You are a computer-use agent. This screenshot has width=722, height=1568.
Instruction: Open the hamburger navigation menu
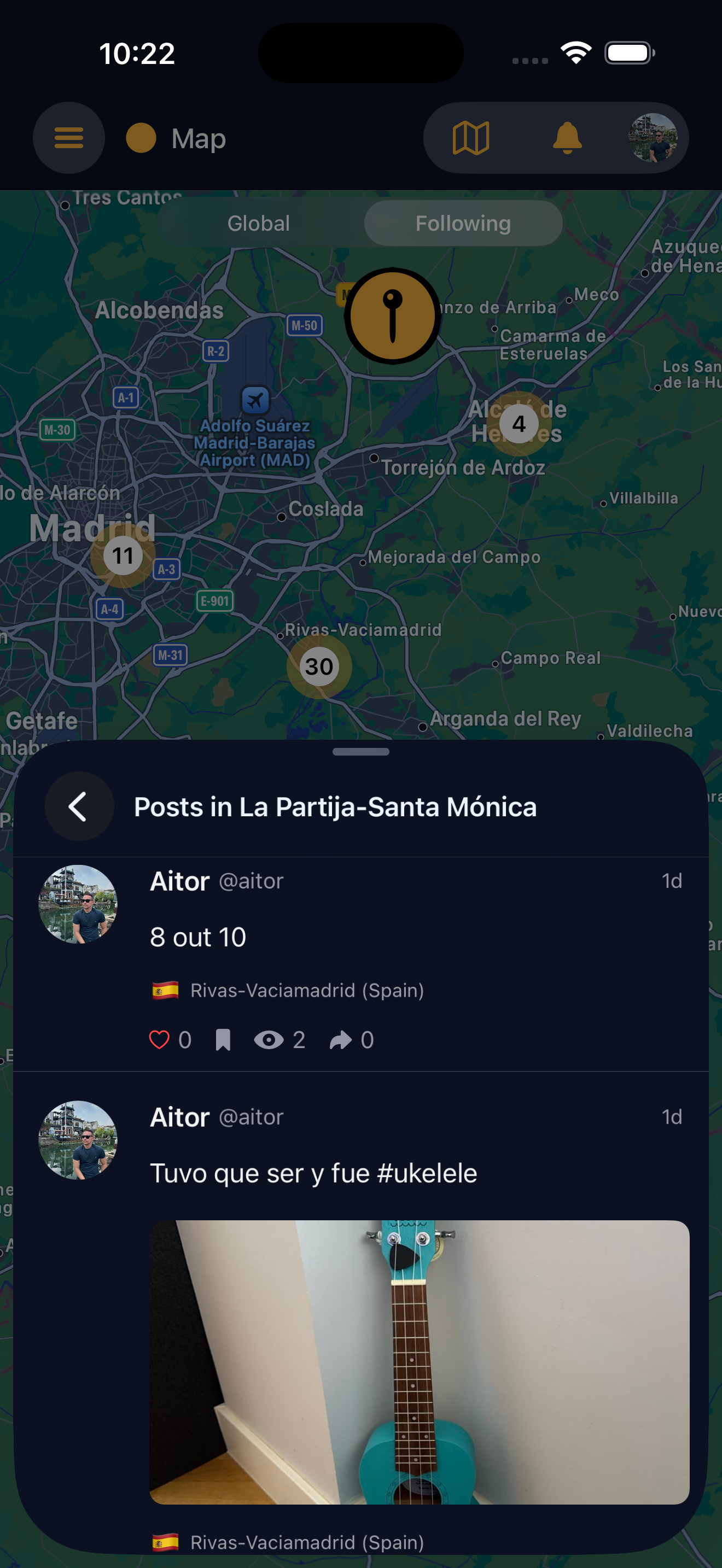69,138
